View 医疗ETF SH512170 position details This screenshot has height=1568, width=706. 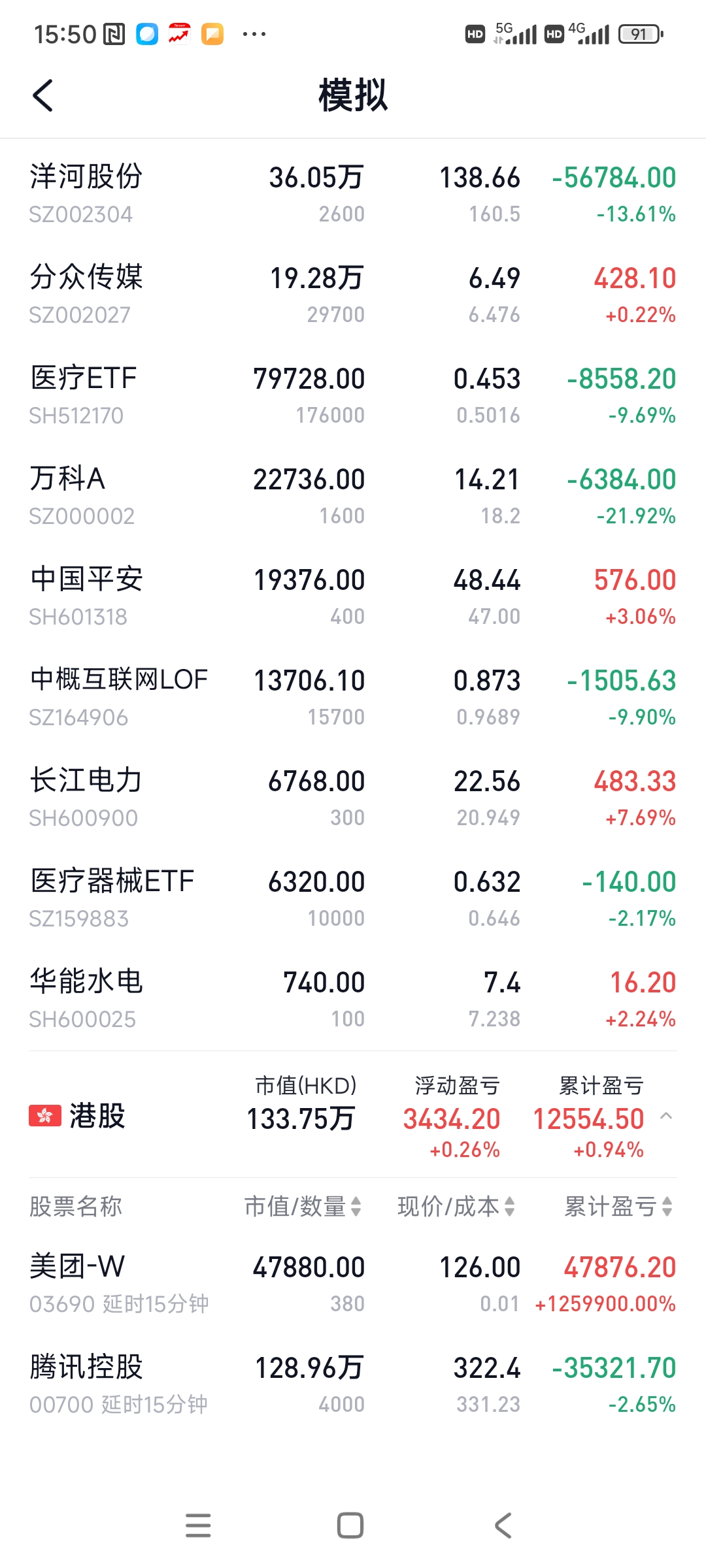point(353,396)
